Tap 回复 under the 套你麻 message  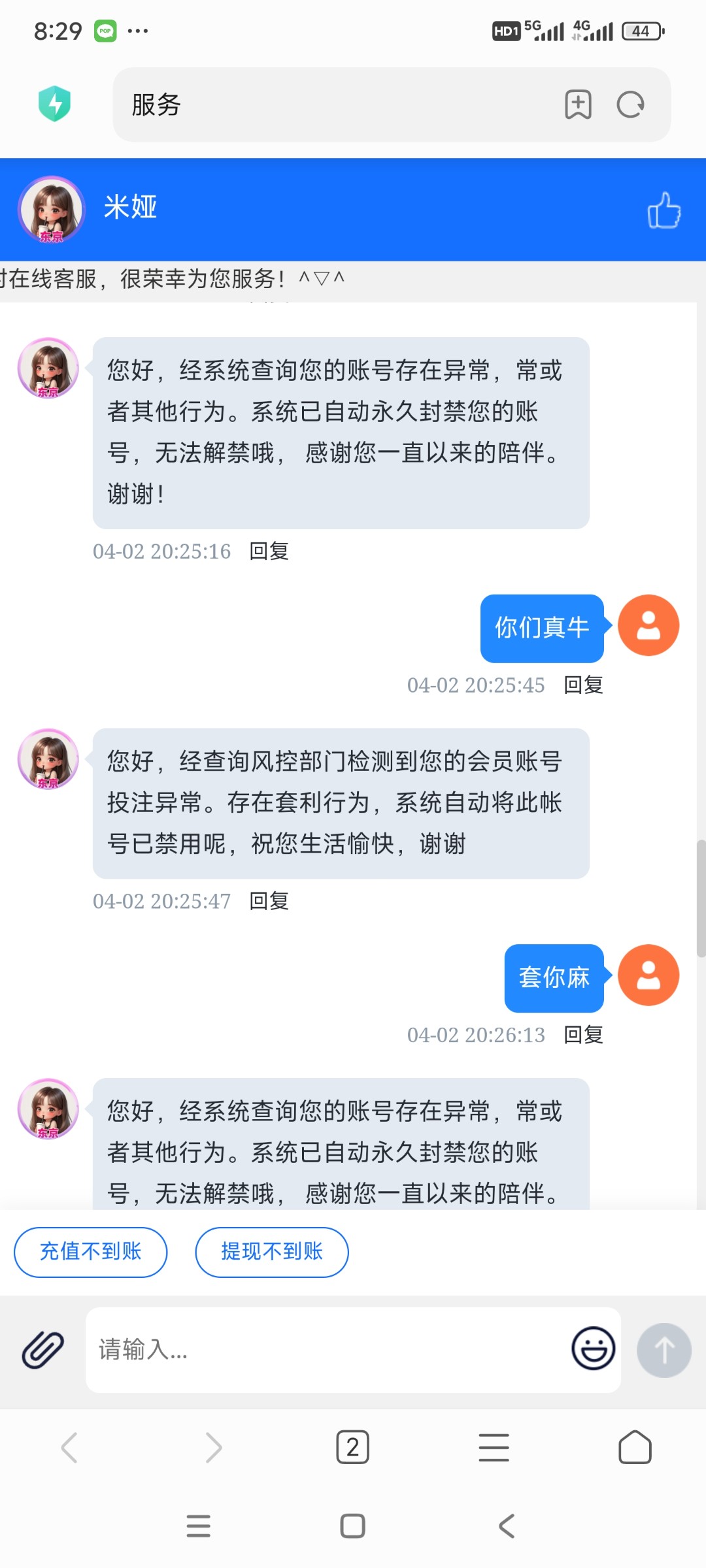click(x=583, y=1035)
